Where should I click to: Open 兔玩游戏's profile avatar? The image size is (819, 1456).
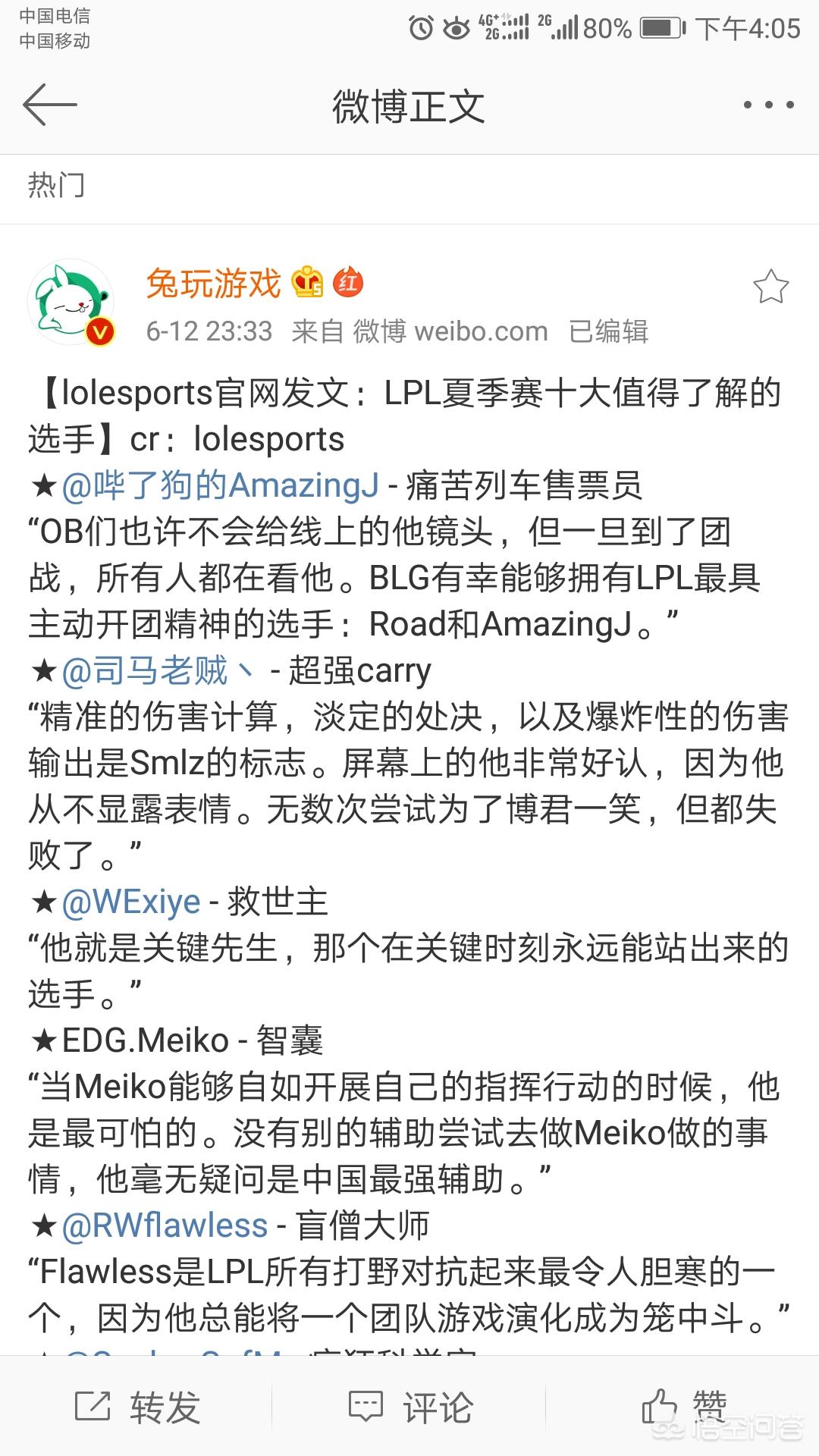(71, 302)
